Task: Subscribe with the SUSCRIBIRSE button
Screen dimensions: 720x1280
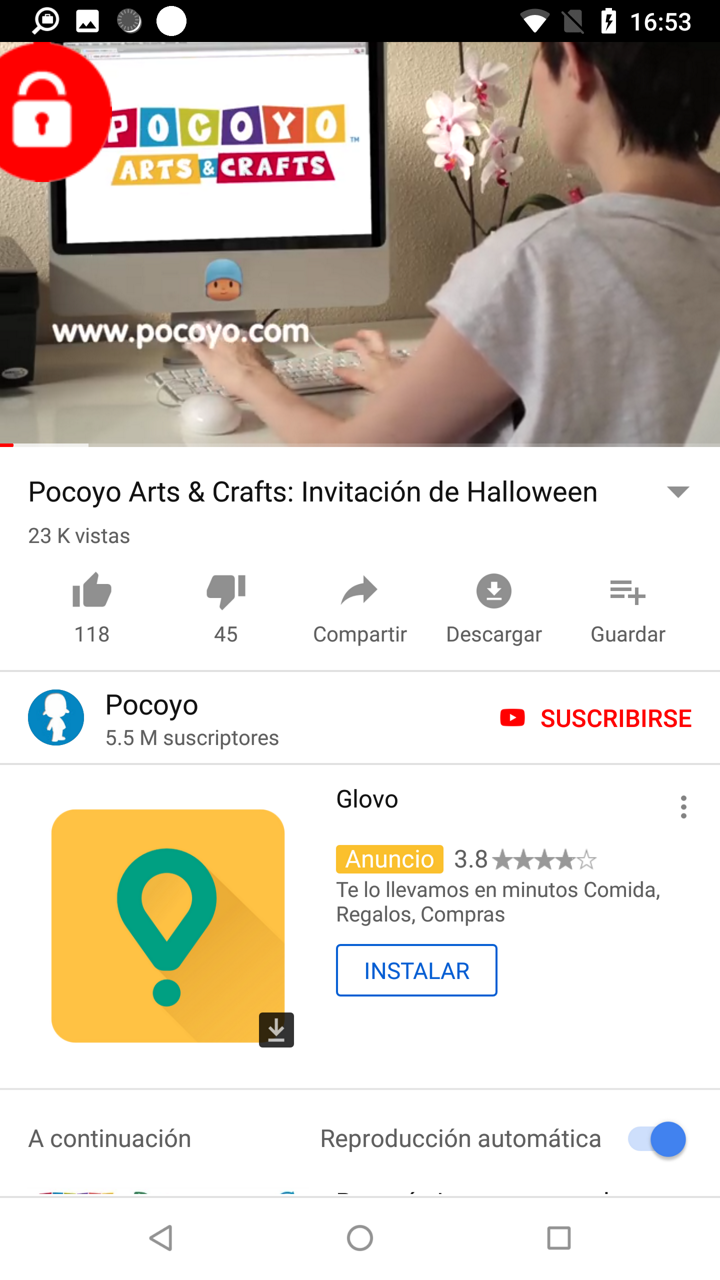Action: 596,718
